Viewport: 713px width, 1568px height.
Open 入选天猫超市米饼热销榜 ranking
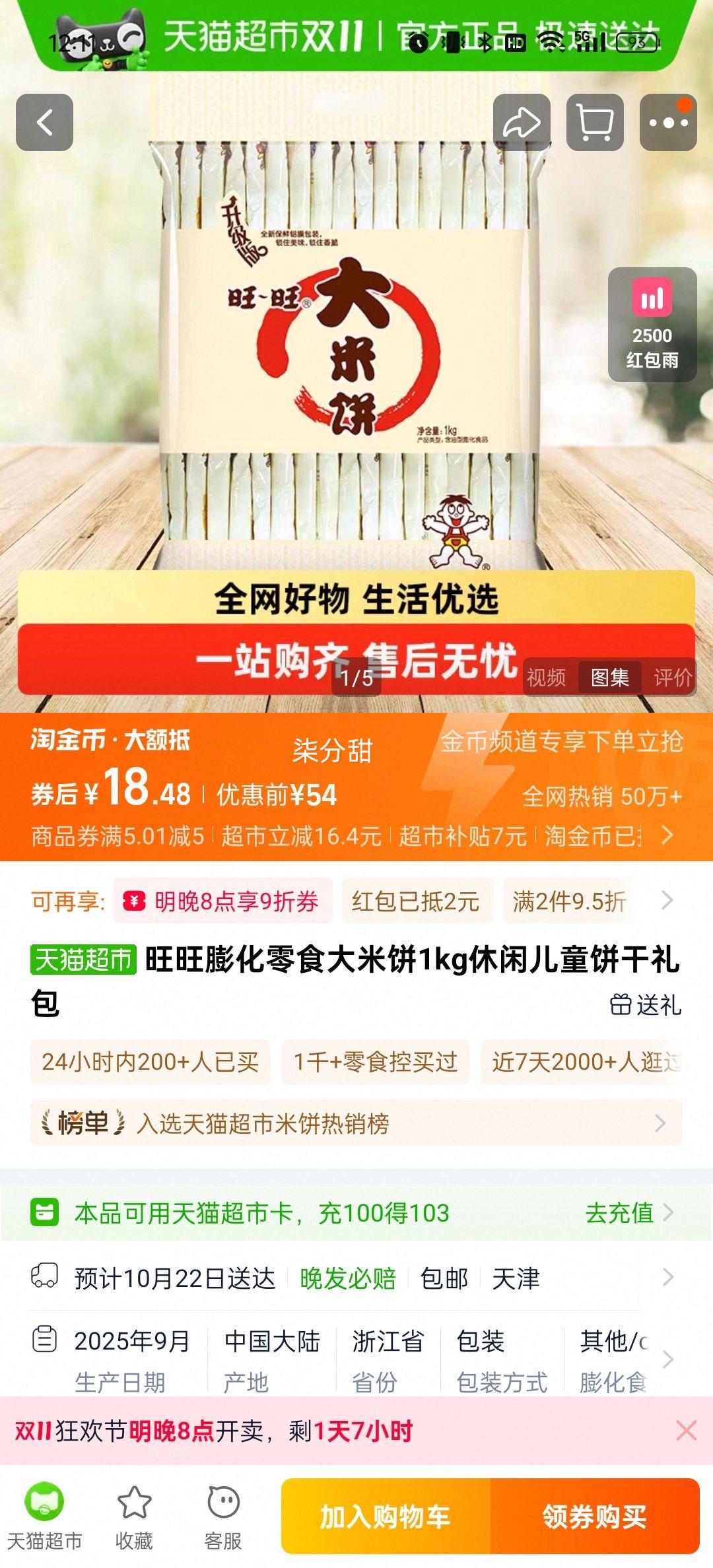[x=356, y=1123]
